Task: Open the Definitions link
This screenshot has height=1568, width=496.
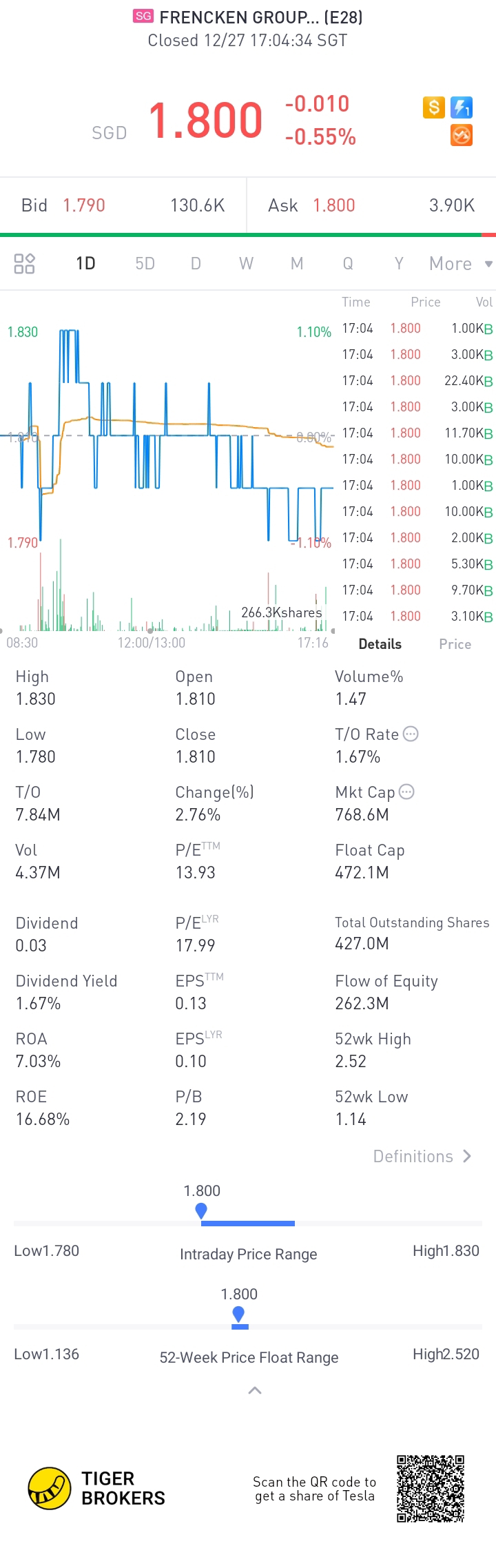Action: click(422, 1156)
